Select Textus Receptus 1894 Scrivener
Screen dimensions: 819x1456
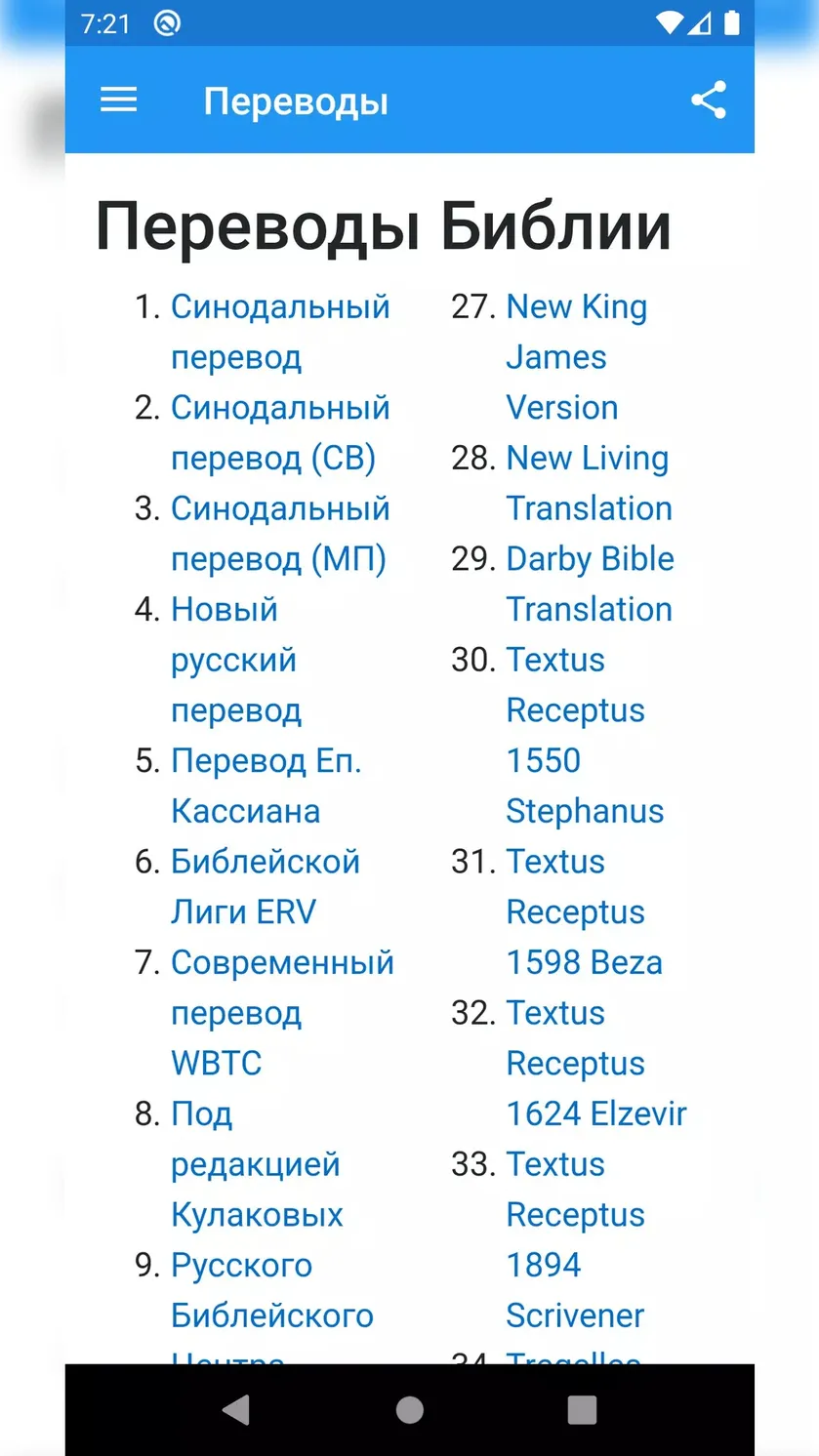tap(575, 1239)
